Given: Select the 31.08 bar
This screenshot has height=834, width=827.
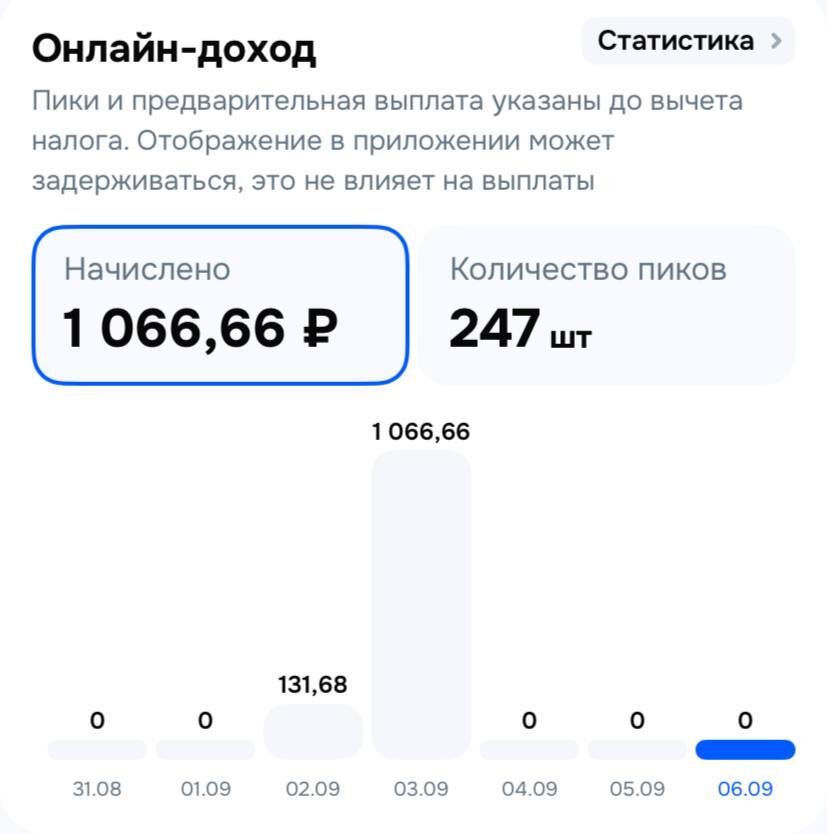Looking at the screenshot, I should coord(97,750).
